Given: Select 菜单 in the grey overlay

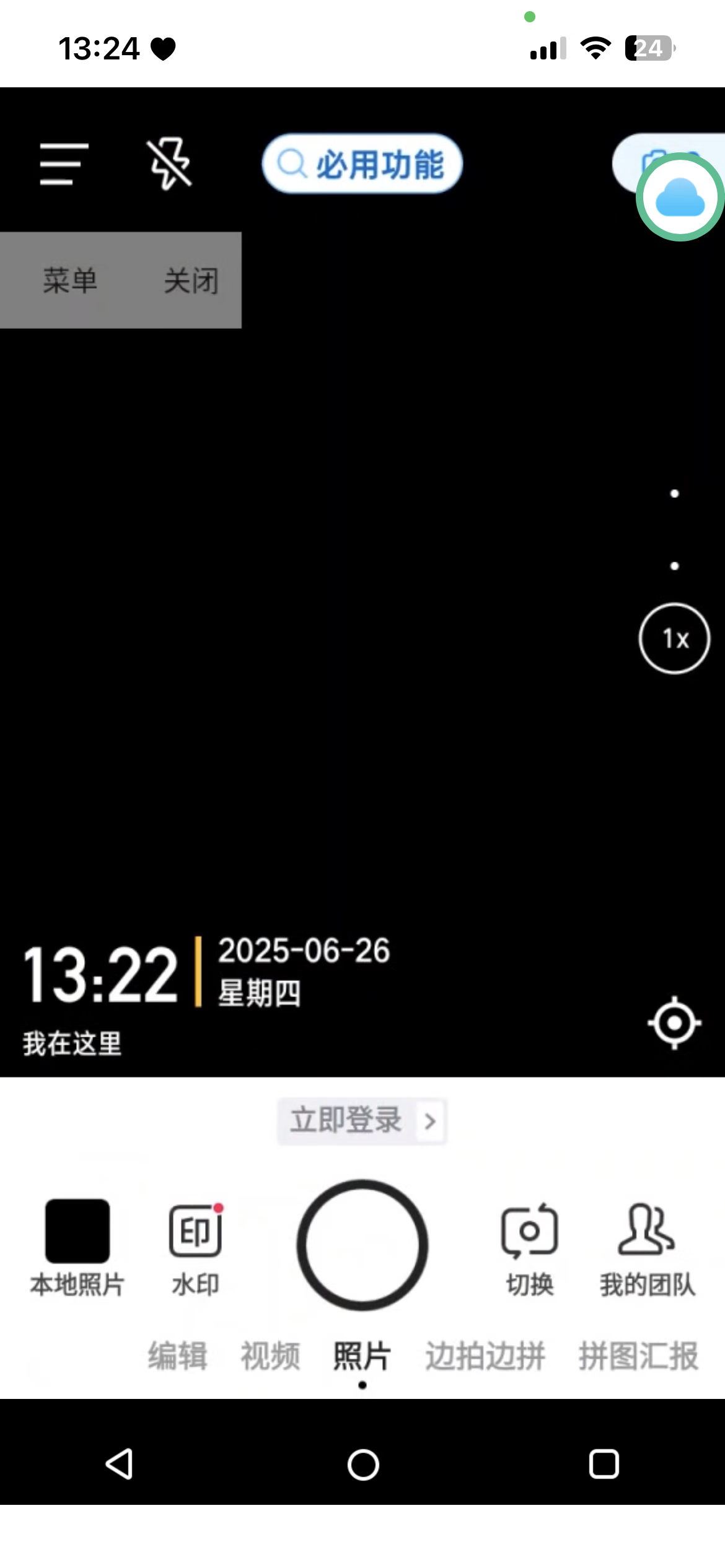Looking at the screenshot, I should pyautogui.click(x=70, y=281).
